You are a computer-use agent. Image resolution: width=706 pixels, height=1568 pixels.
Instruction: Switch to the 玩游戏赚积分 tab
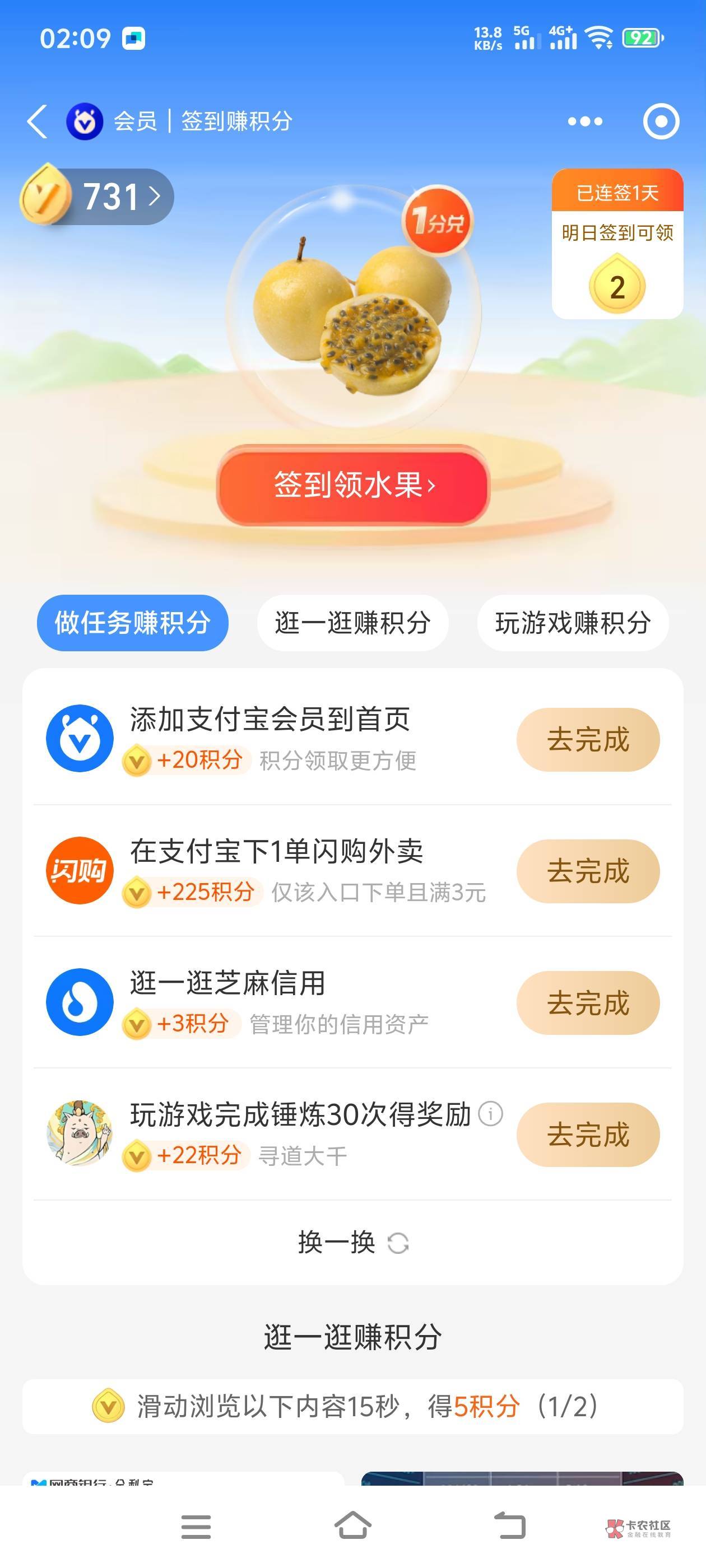point(573,623)
